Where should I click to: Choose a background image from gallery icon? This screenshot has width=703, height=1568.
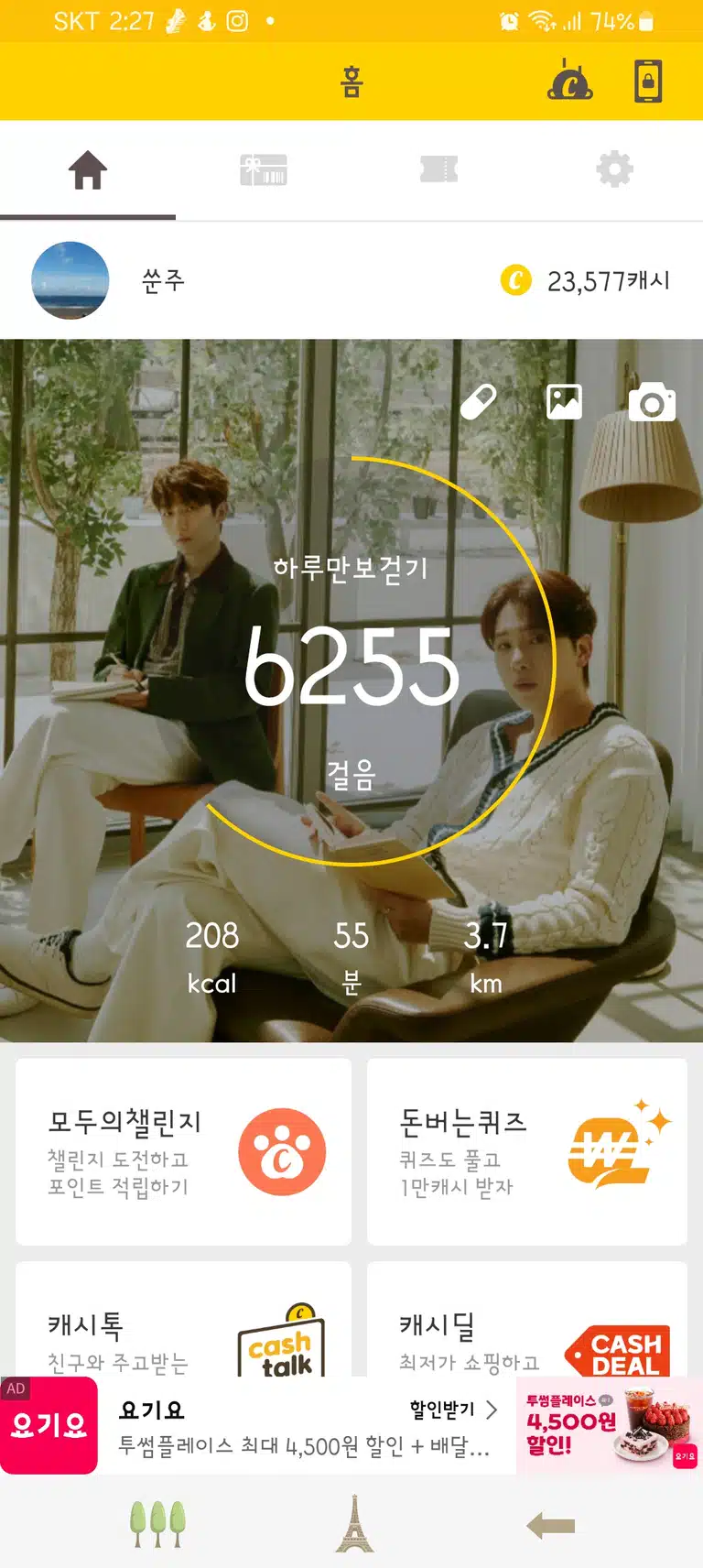coord(564,401)
